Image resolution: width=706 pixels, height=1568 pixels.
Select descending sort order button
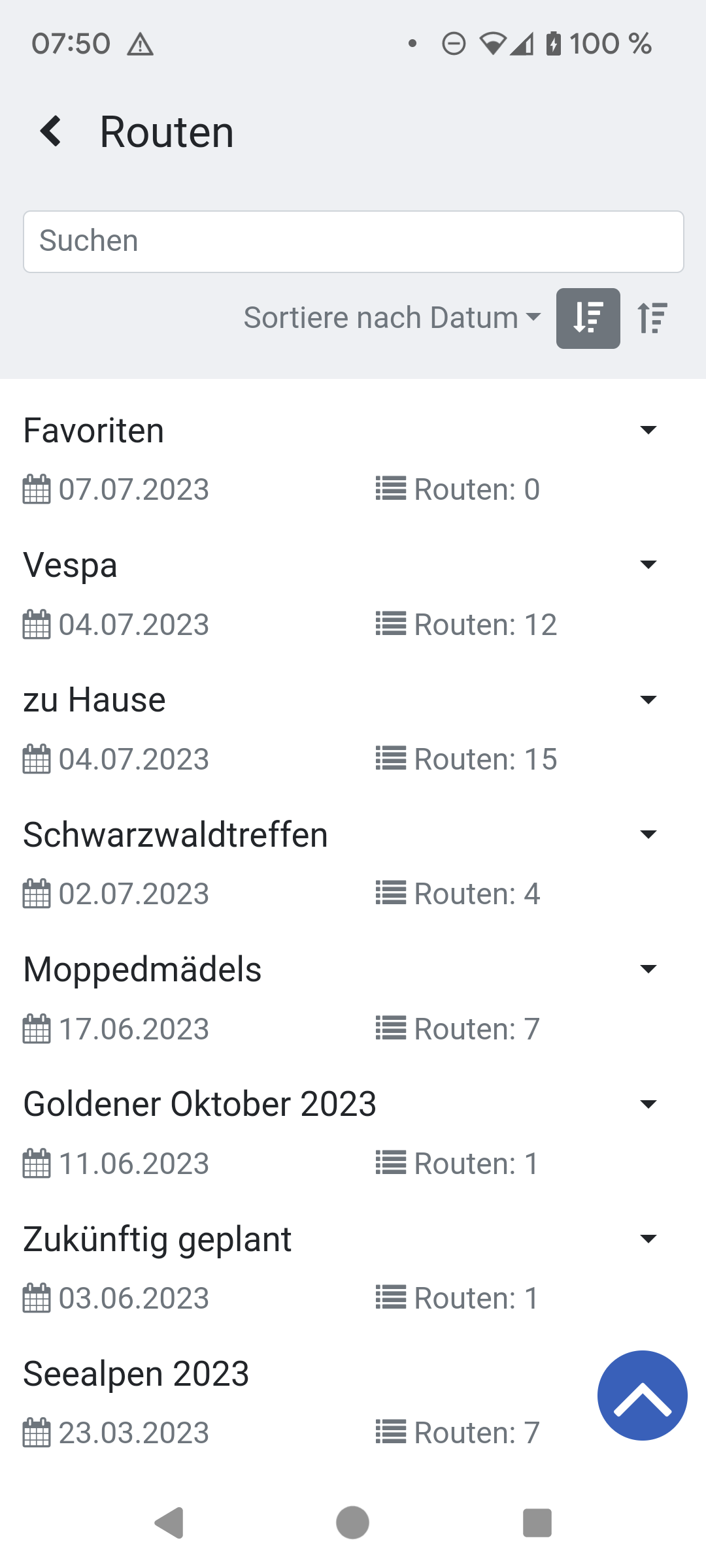(588, 318)
